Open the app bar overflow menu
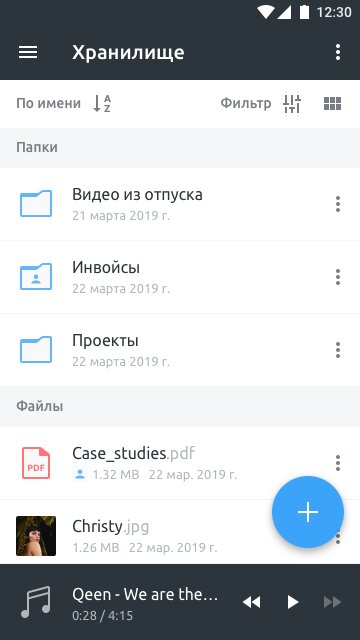The width and height of the screenshot is (360, 640). point(338,52)
